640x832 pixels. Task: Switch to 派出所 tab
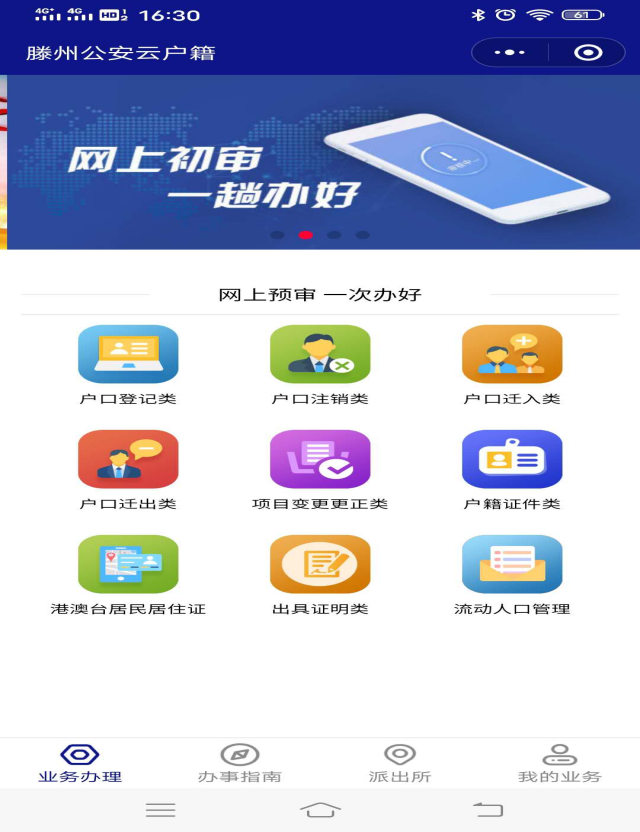(400, 763)
